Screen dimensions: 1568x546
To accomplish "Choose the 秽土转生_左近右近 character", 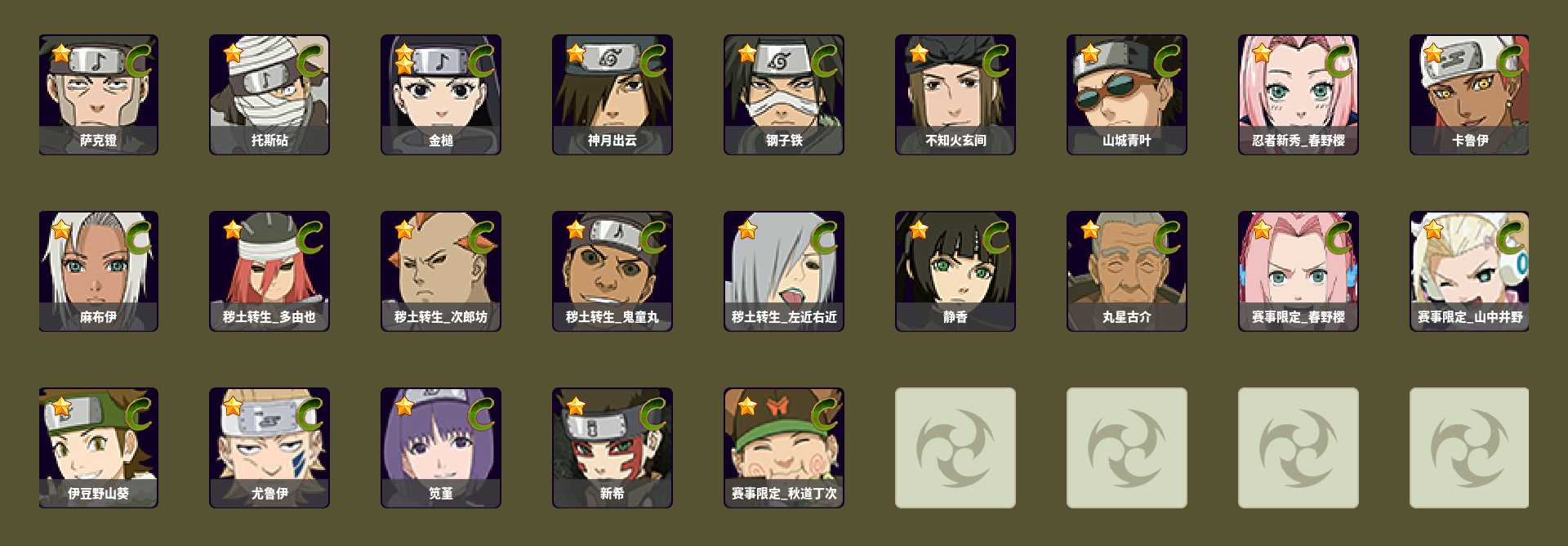I will pyautogui.click(x=784, y=271).
